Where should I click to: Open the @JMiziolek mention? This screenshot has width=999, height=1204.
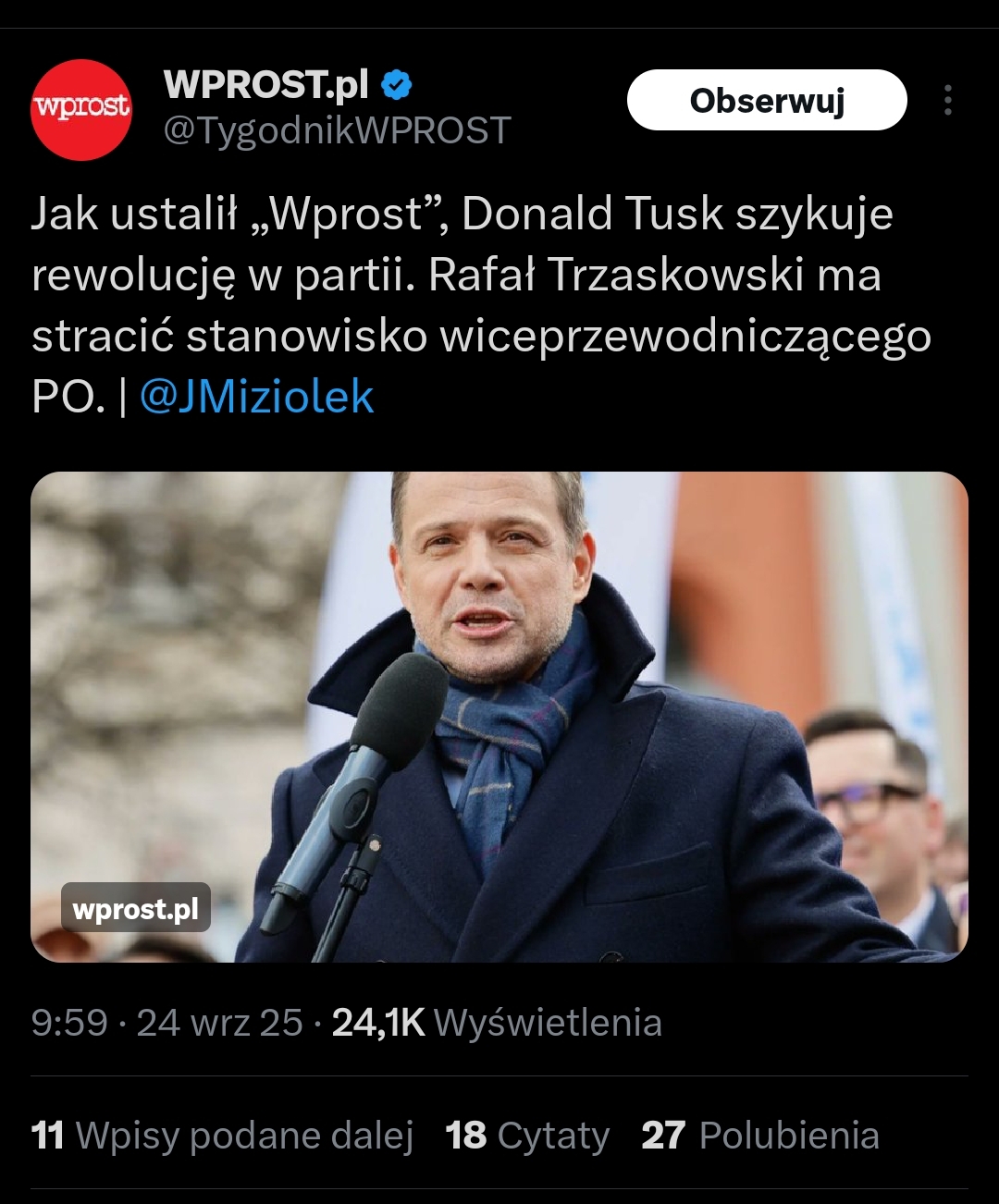(256, 398)
